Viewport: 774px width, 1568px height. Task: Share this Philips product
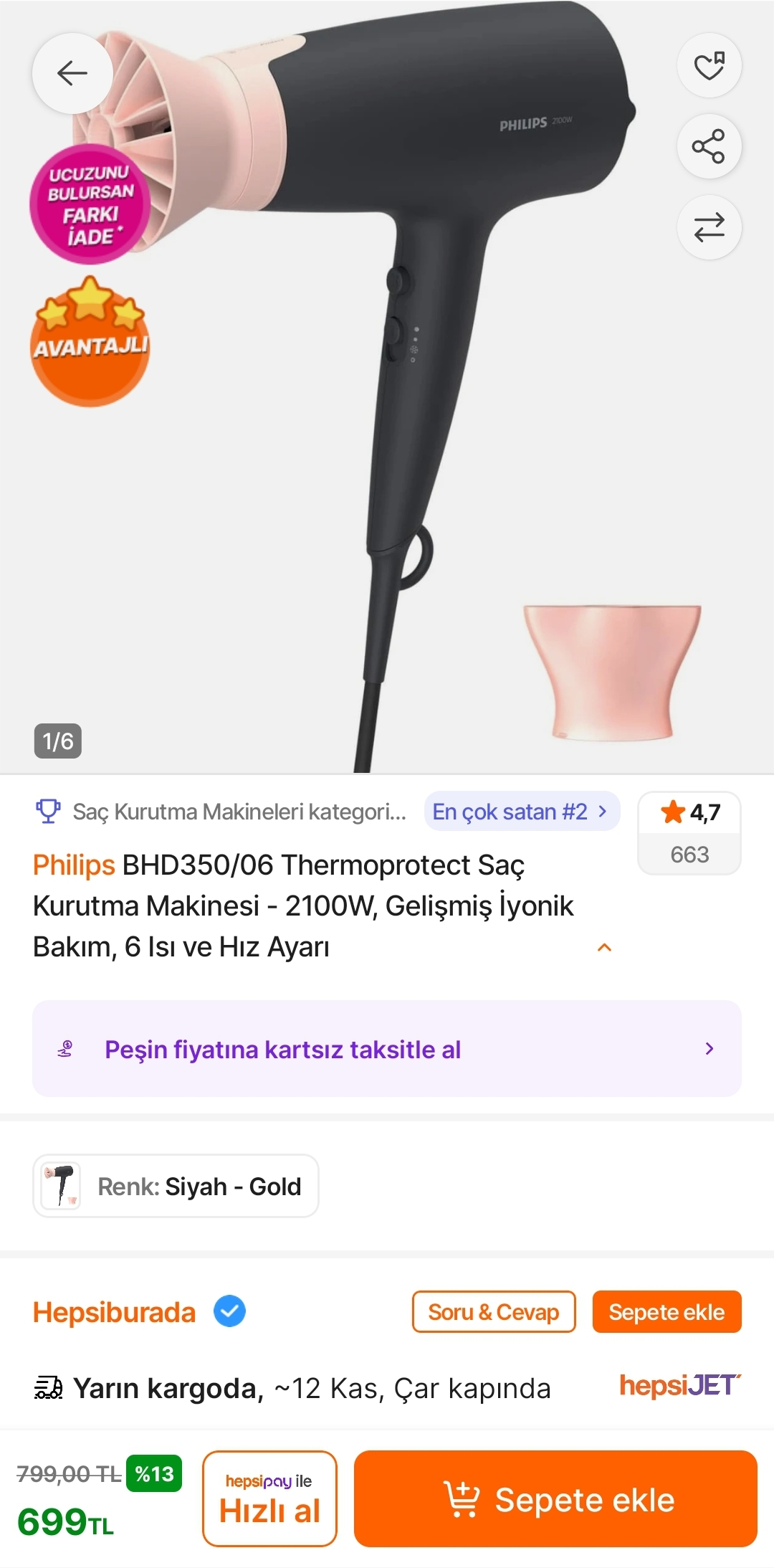[709, 147]
